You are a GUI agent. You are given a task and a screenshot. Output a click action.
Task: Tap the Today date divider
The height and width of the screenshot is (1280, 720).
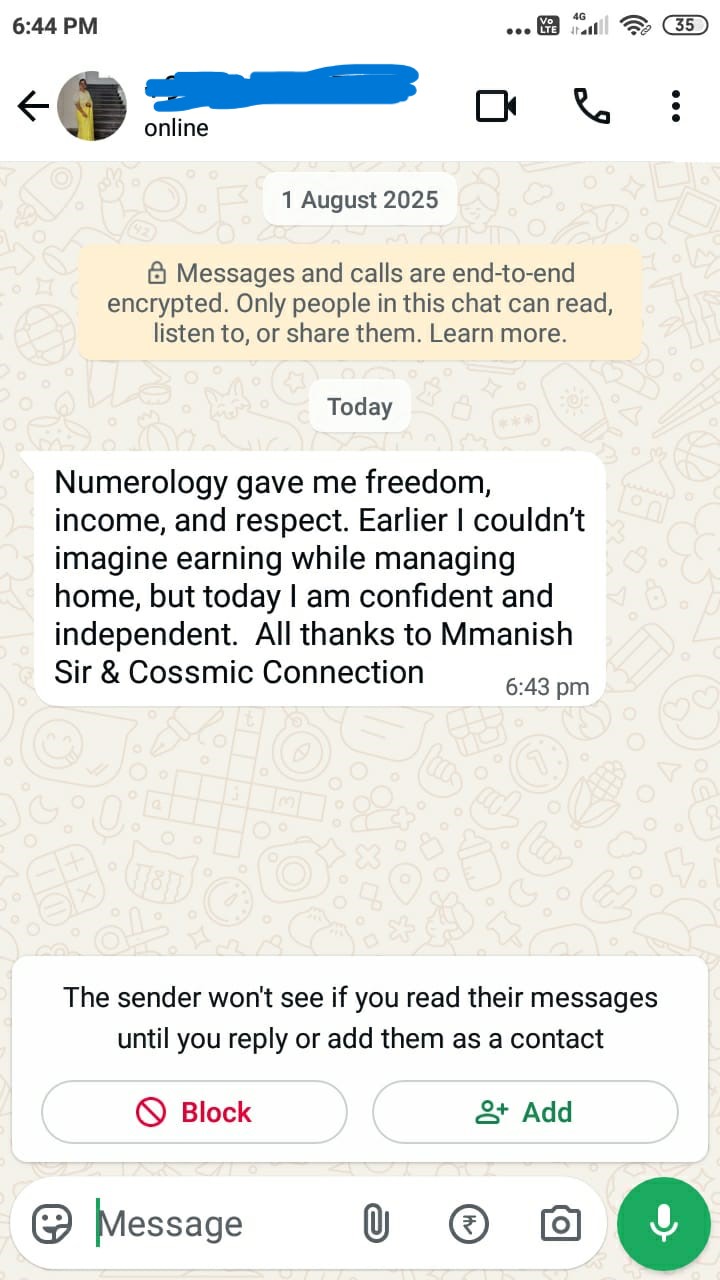click(x=360, y=406)
